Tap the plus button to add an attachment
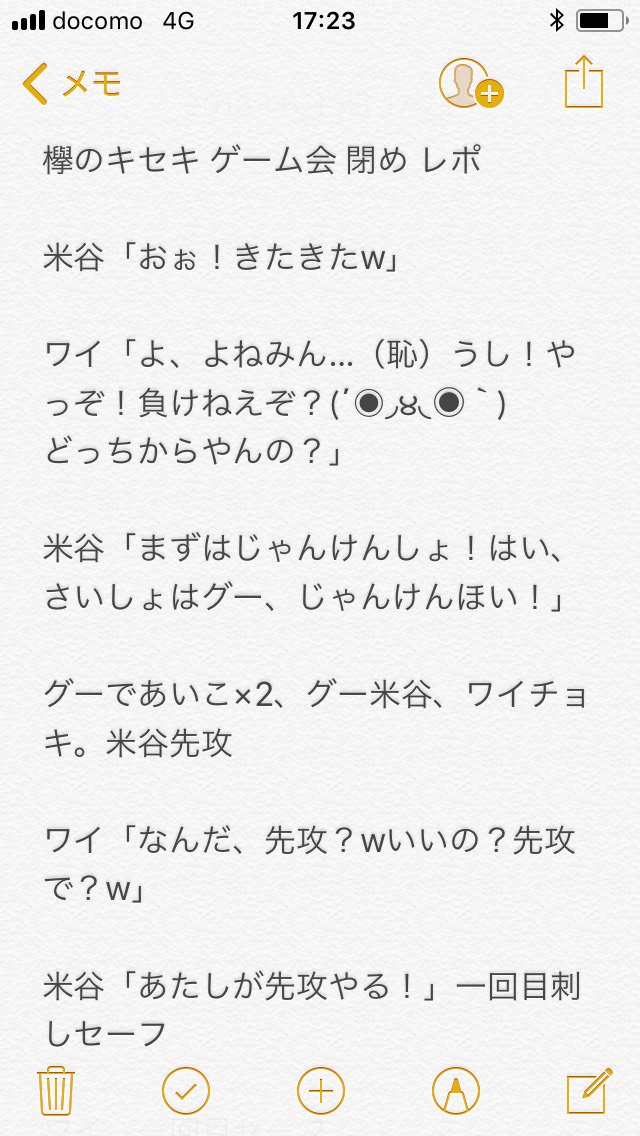Screen dimensions: 640x1136 tap(321, 1090)
